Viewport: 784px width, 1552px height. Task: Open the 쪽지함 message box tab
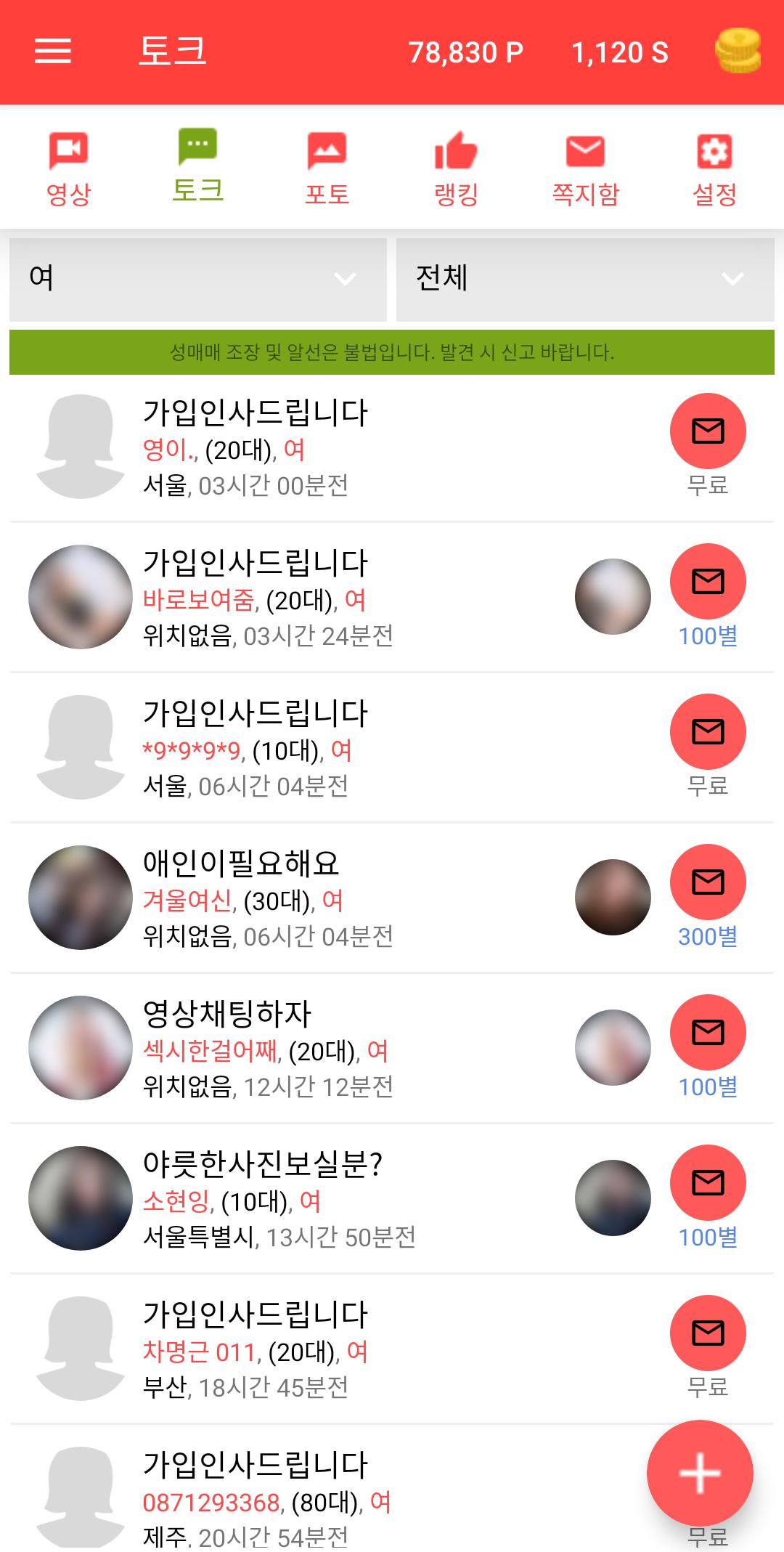585,168
